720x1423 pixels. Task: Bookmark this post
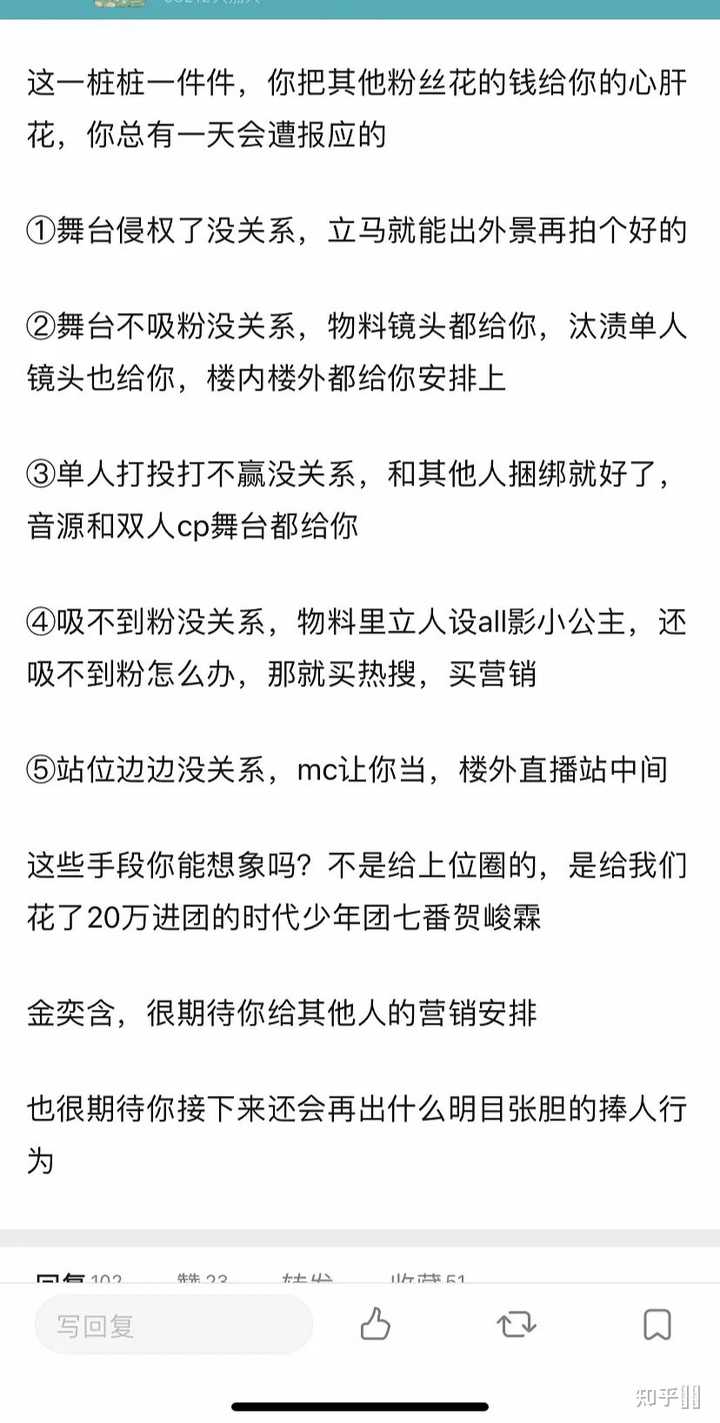[656, 1325]
